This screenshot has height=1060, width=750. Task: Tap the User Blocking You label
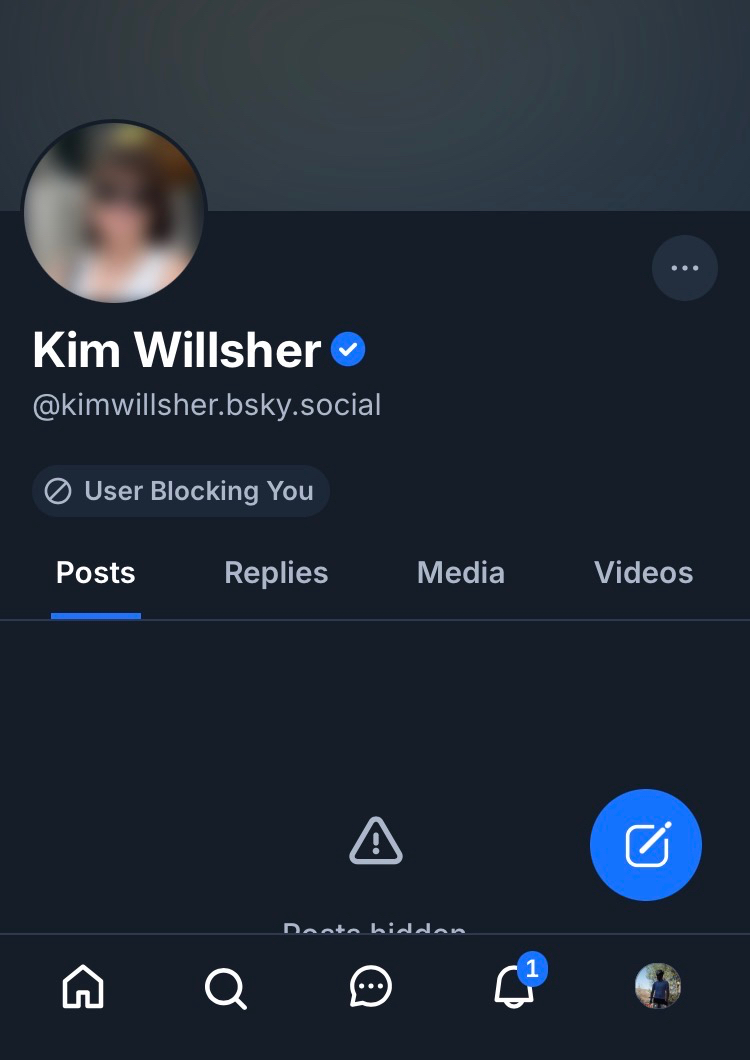tap(181, 491)
